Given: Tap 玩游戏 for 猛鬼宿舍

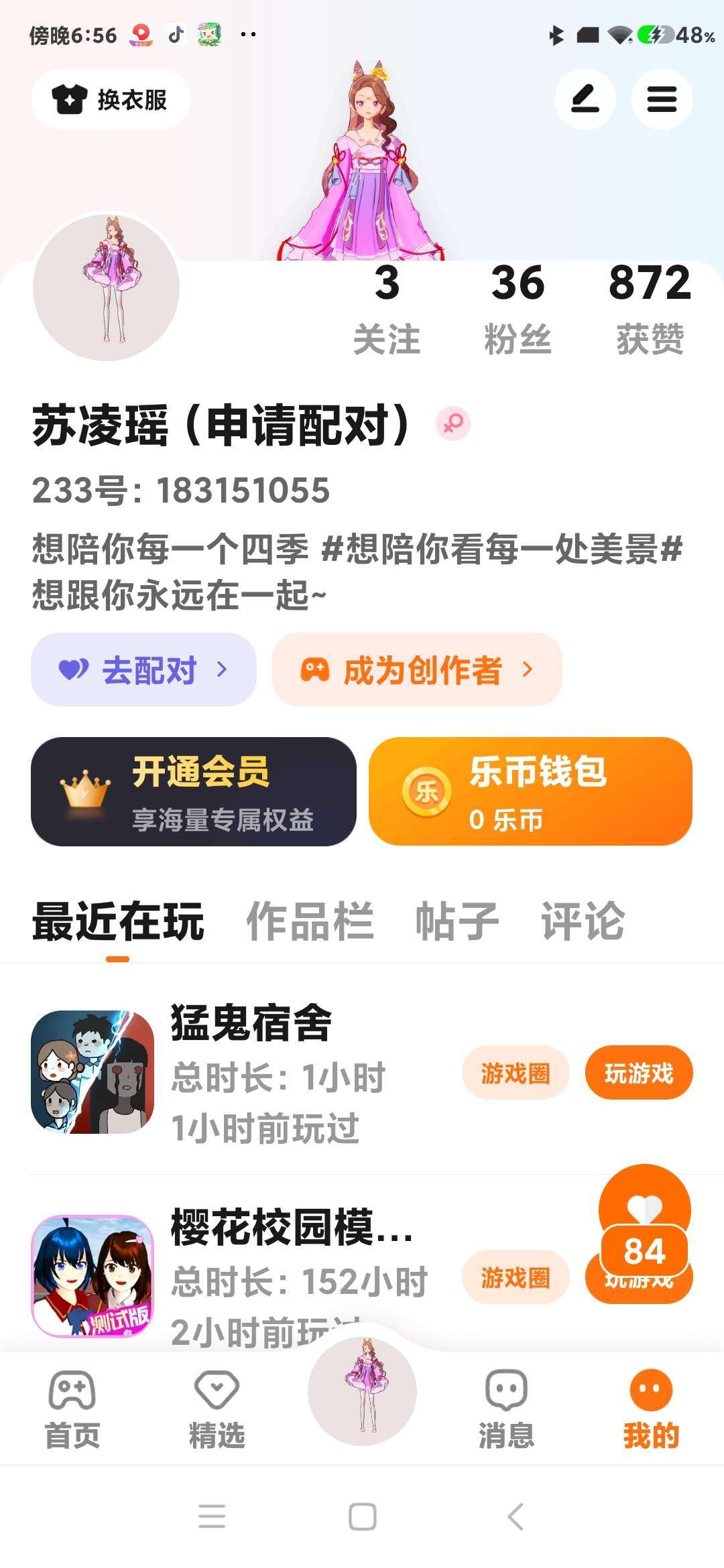Looking at the screenshot, I should 639,1073.
